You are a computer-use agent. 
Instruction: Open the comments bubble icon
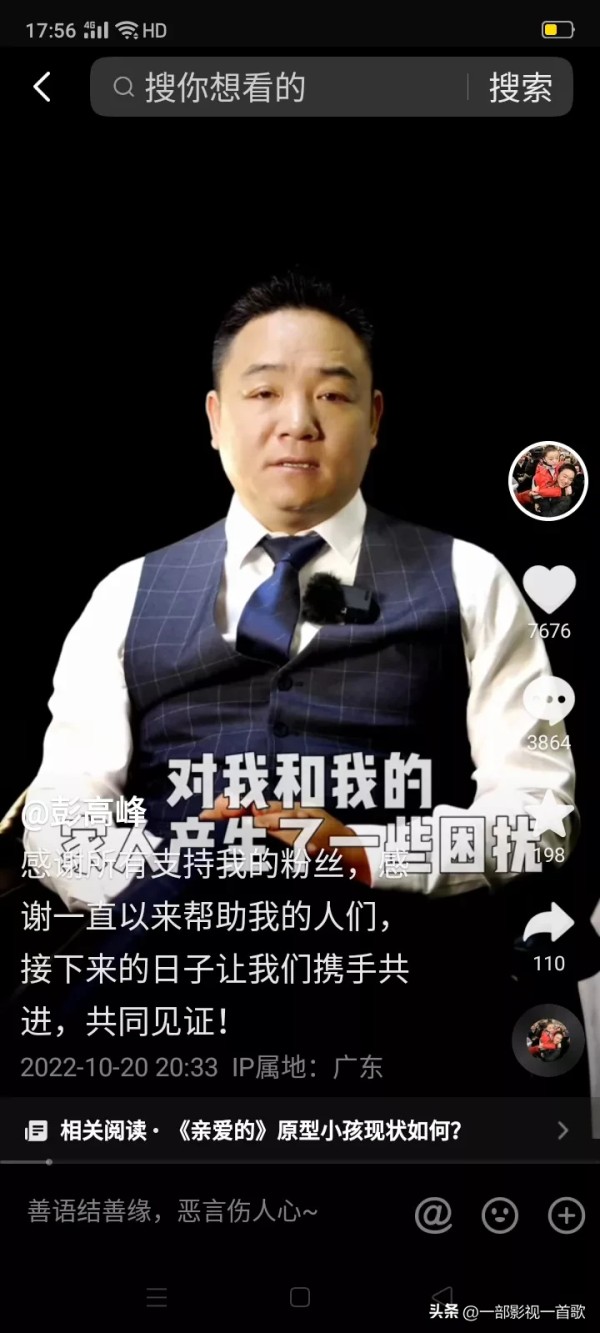pos(549,702)
